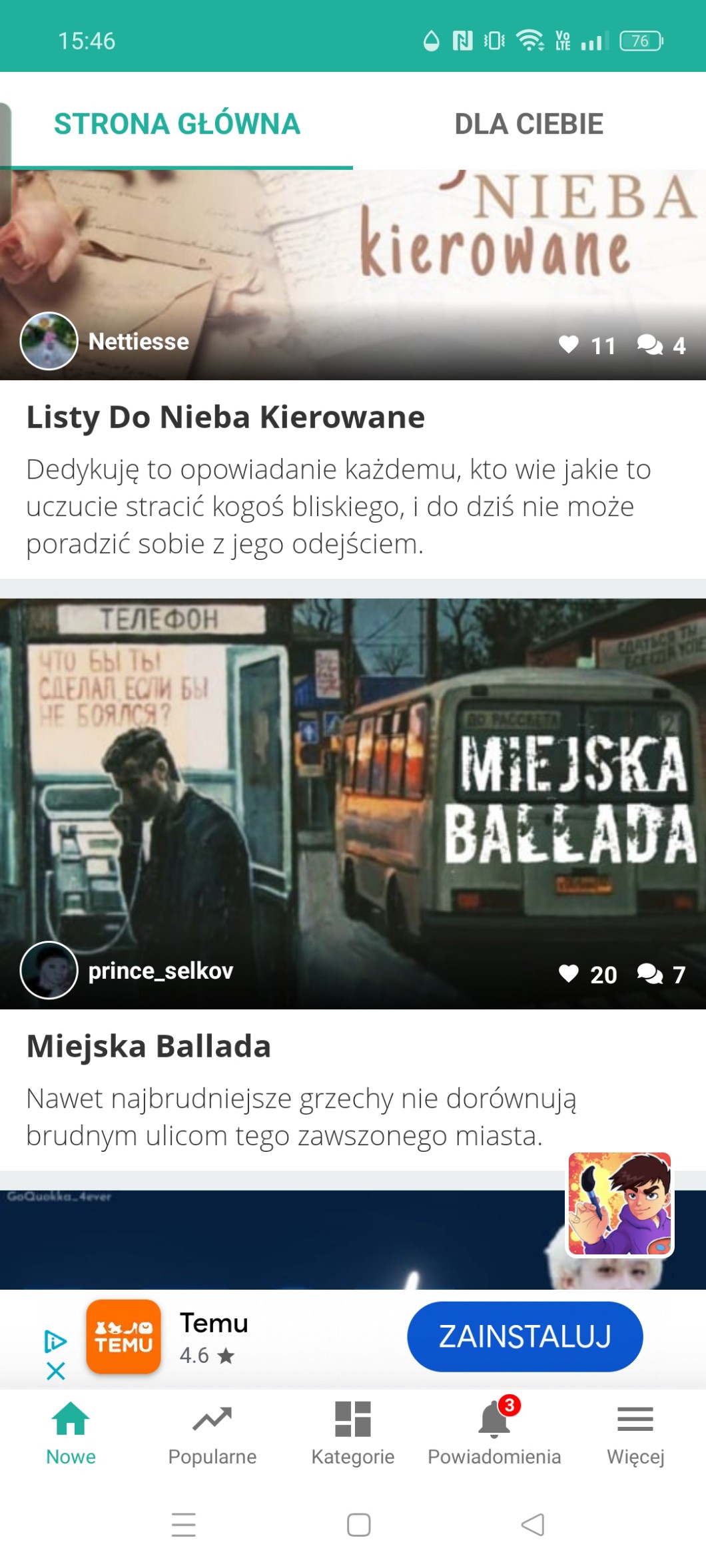Viewport: 706px width, 1568px height.
Task: View prince_selkov's profile avatar
Action: coord(49,970)
